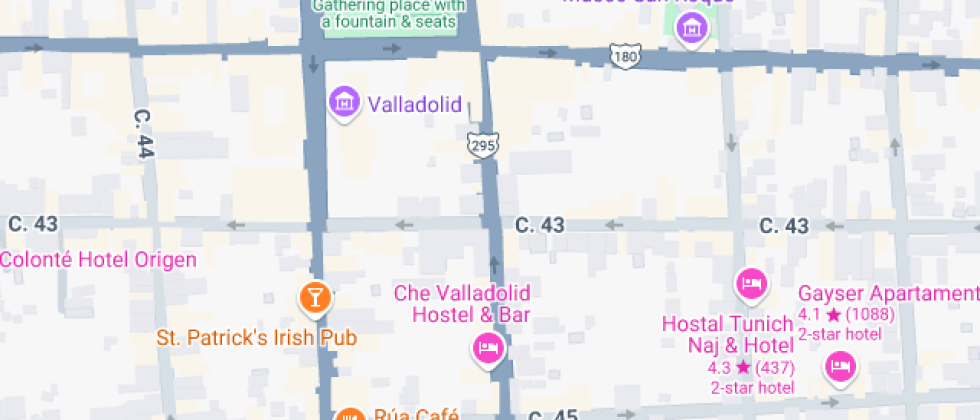Image resolution: width=980 pixels, height=420 pixels.
Task: Open the Rúa Café restaurant pin
Action: point(349,414)
